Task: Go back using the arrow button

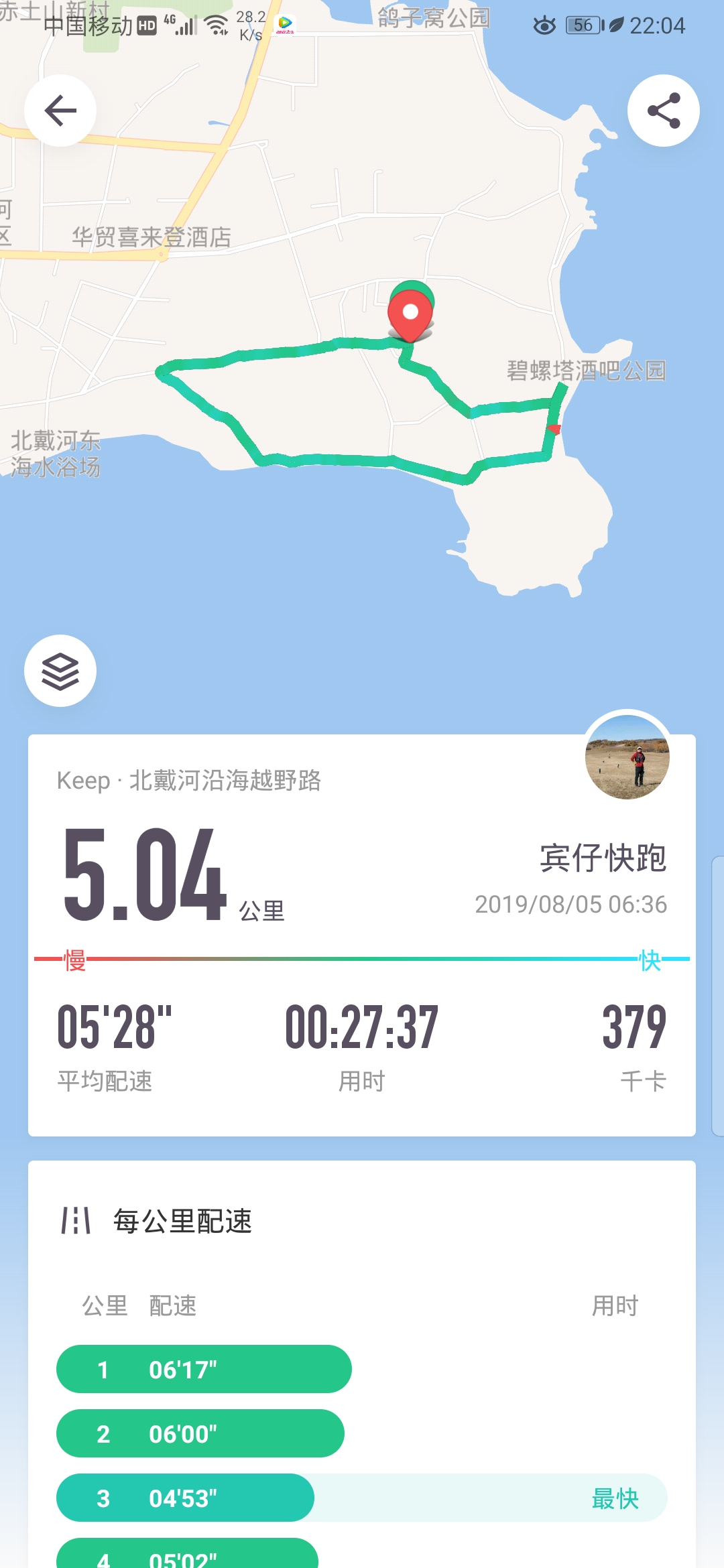Action: [x=60, y=111]
